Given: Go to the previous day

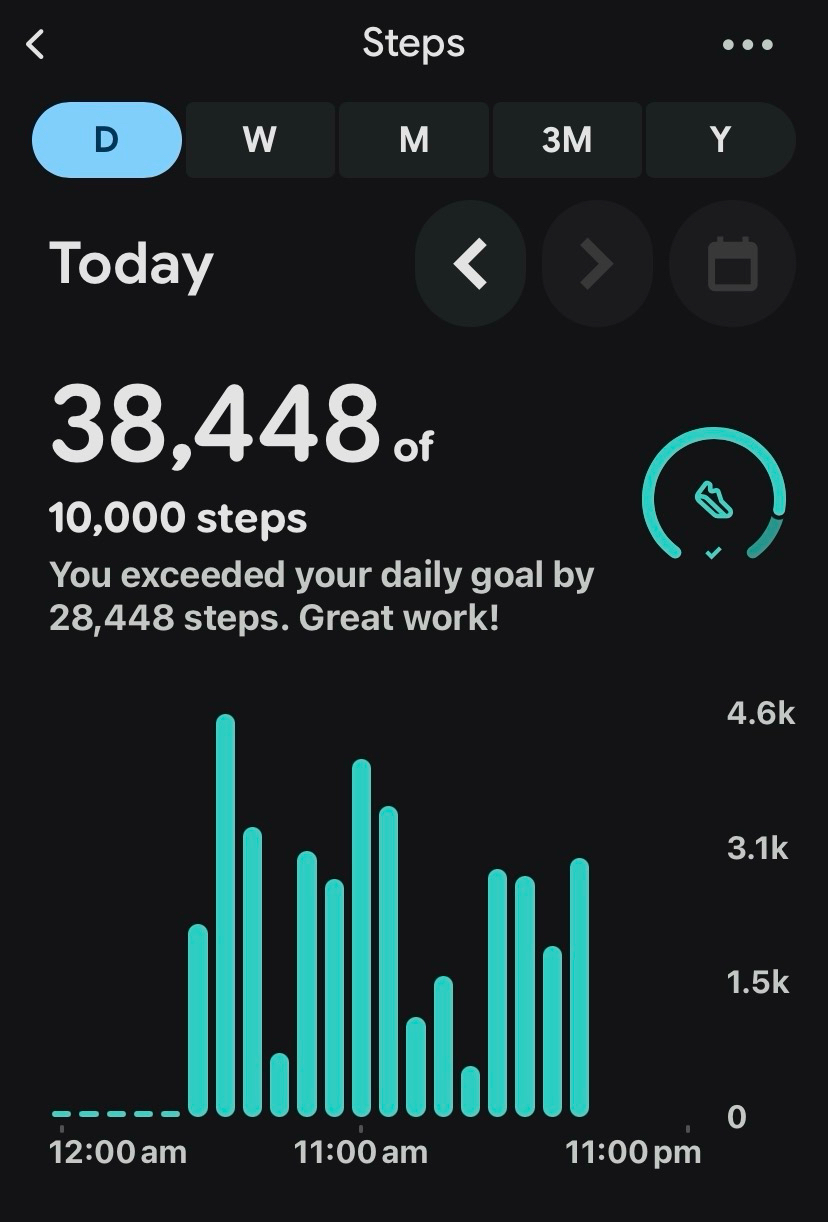Looking at the screenshot, I should click(470, 265).
